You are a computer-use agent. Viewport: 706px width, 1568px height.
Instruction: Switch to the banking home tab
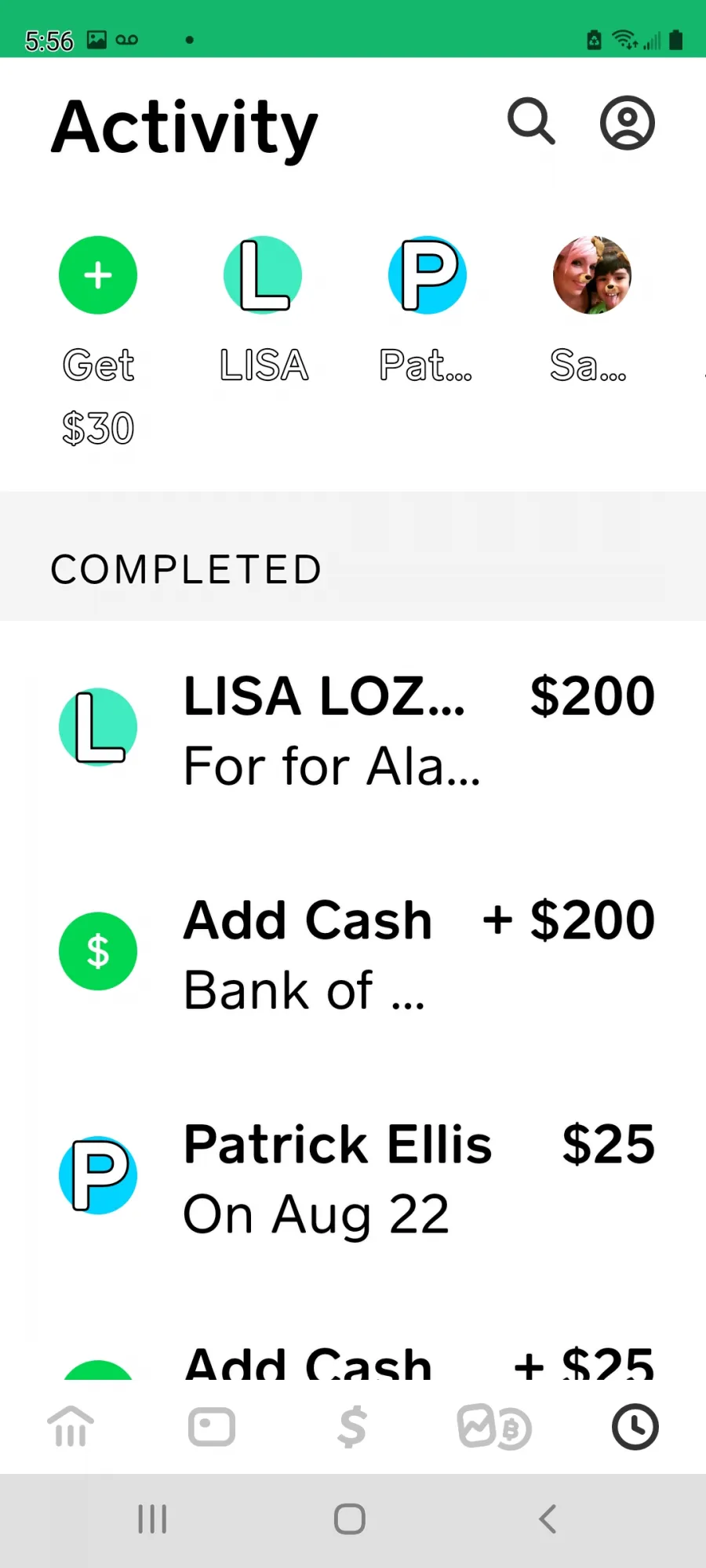pyautogui.click(x=71, y=1426)
